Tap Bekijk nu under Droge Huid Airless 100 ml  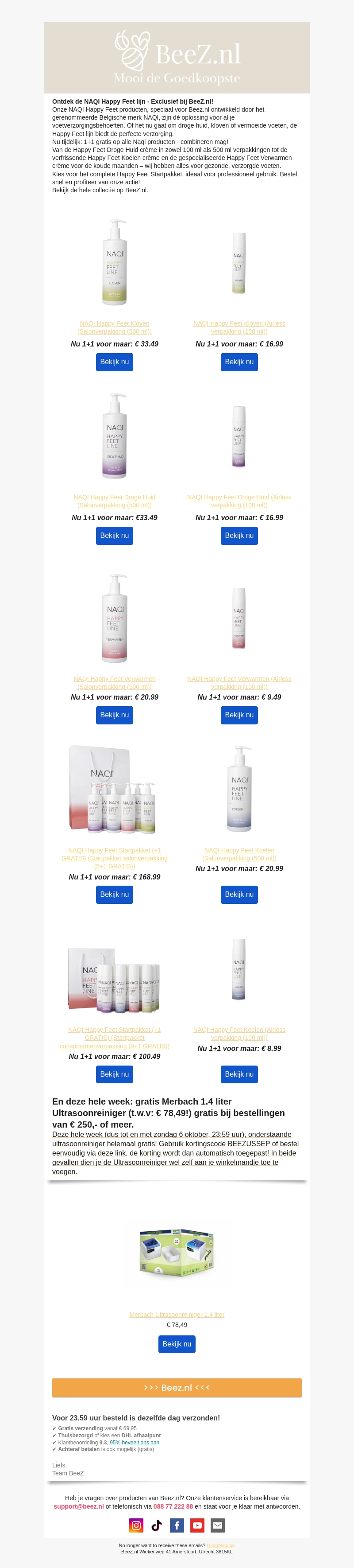click(x=239, y=536)
